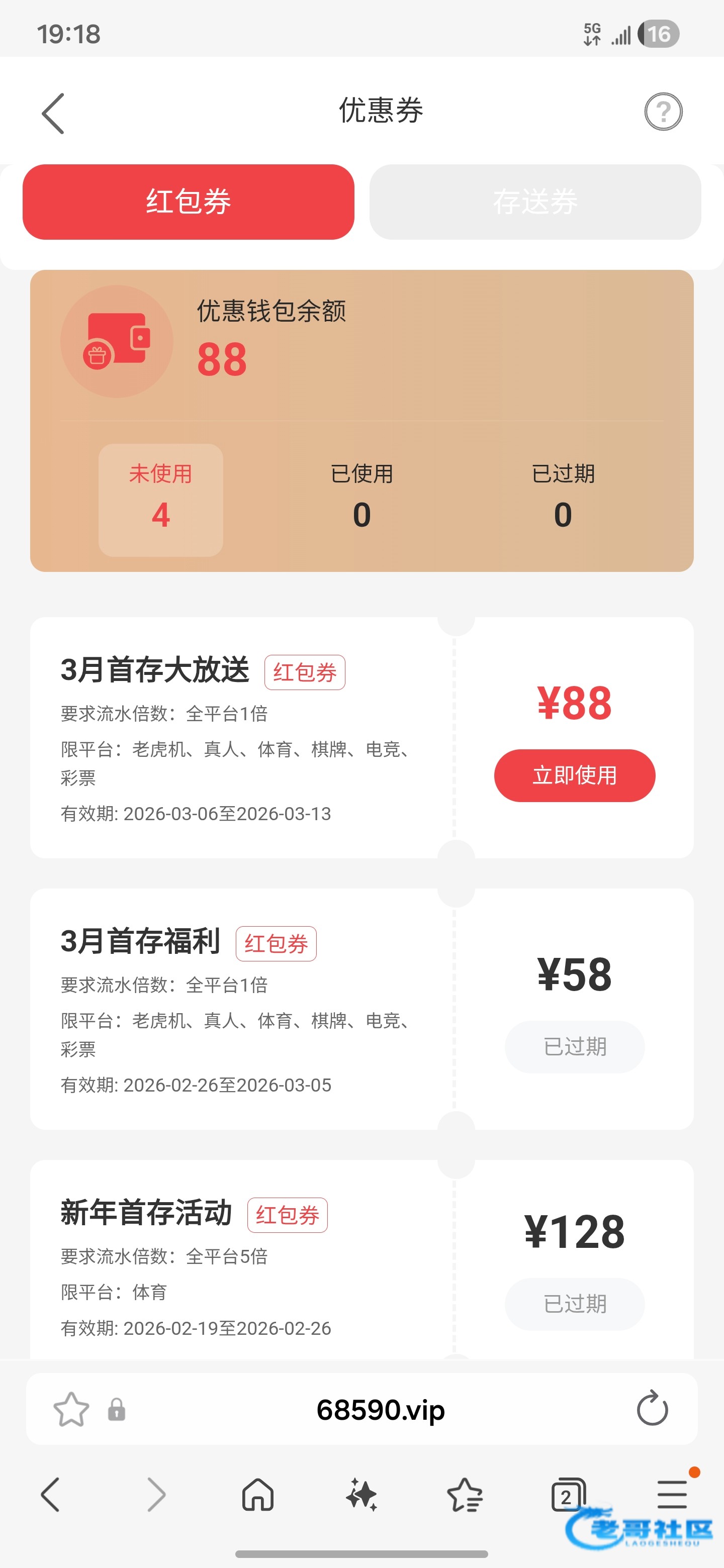Open the browser hamburger menu
Viewport: 724px width, 1568px height.
pos(672,1494)
